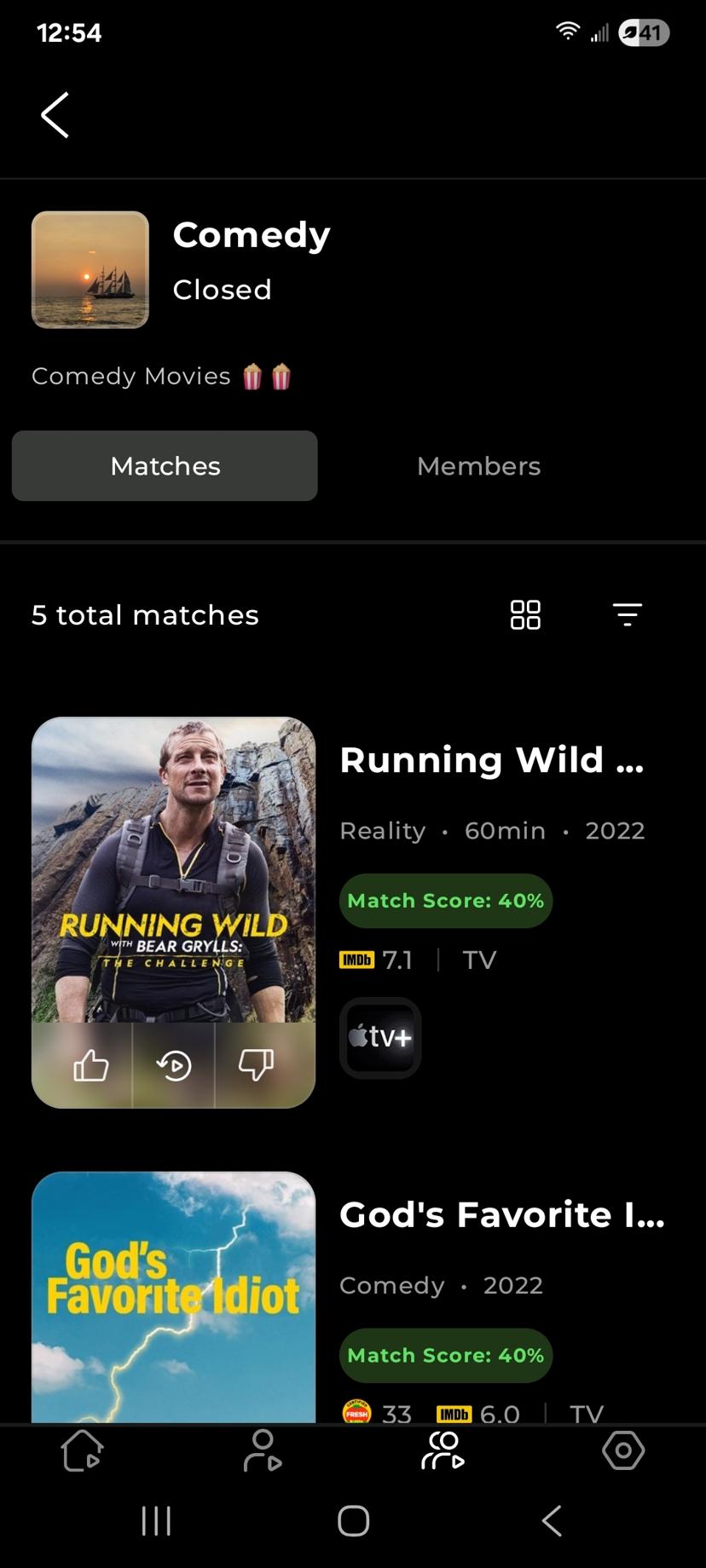This screenshot has width=706, height=1568.
Task: Like Running Wild with thumbs up
Action: 92,1065
